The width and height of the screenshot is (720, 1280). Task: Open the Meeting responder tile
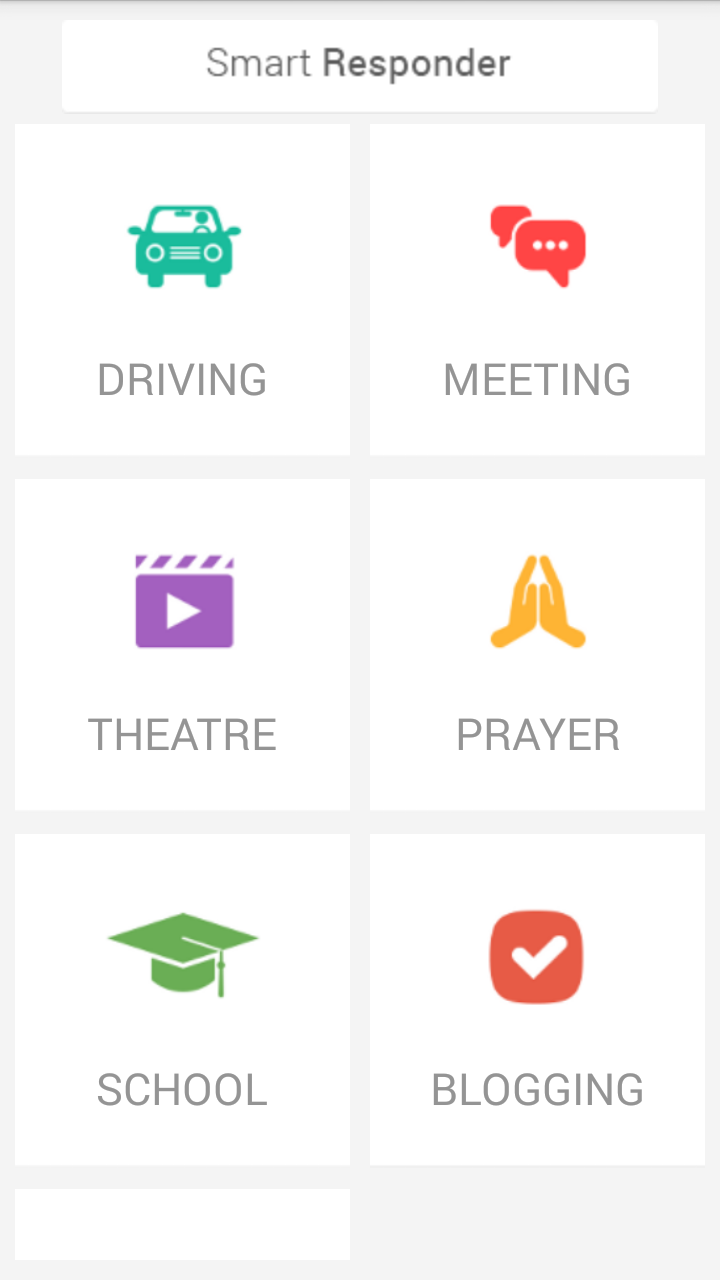coord(537,289)
